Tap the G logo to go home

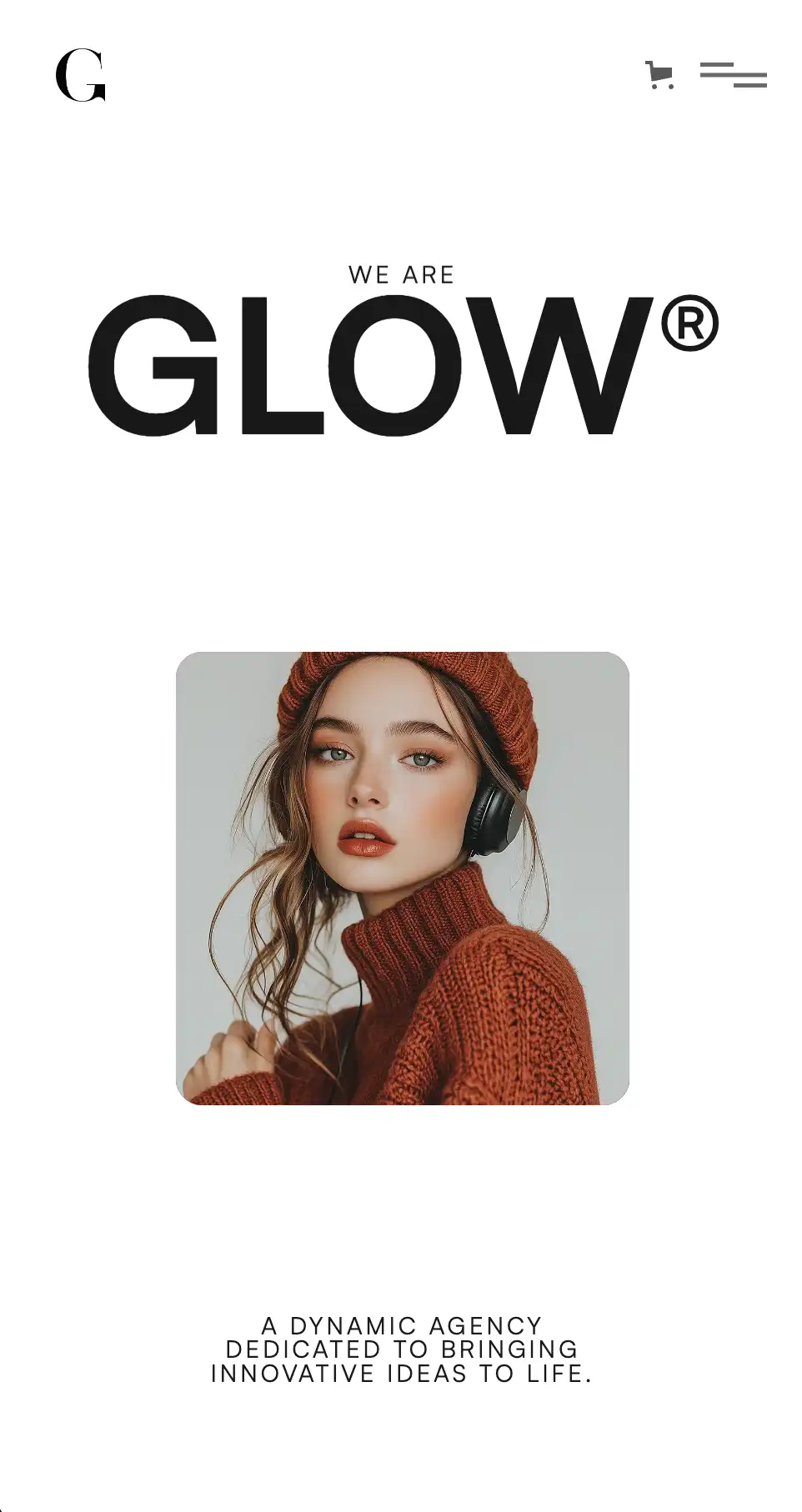click(81, 76)
